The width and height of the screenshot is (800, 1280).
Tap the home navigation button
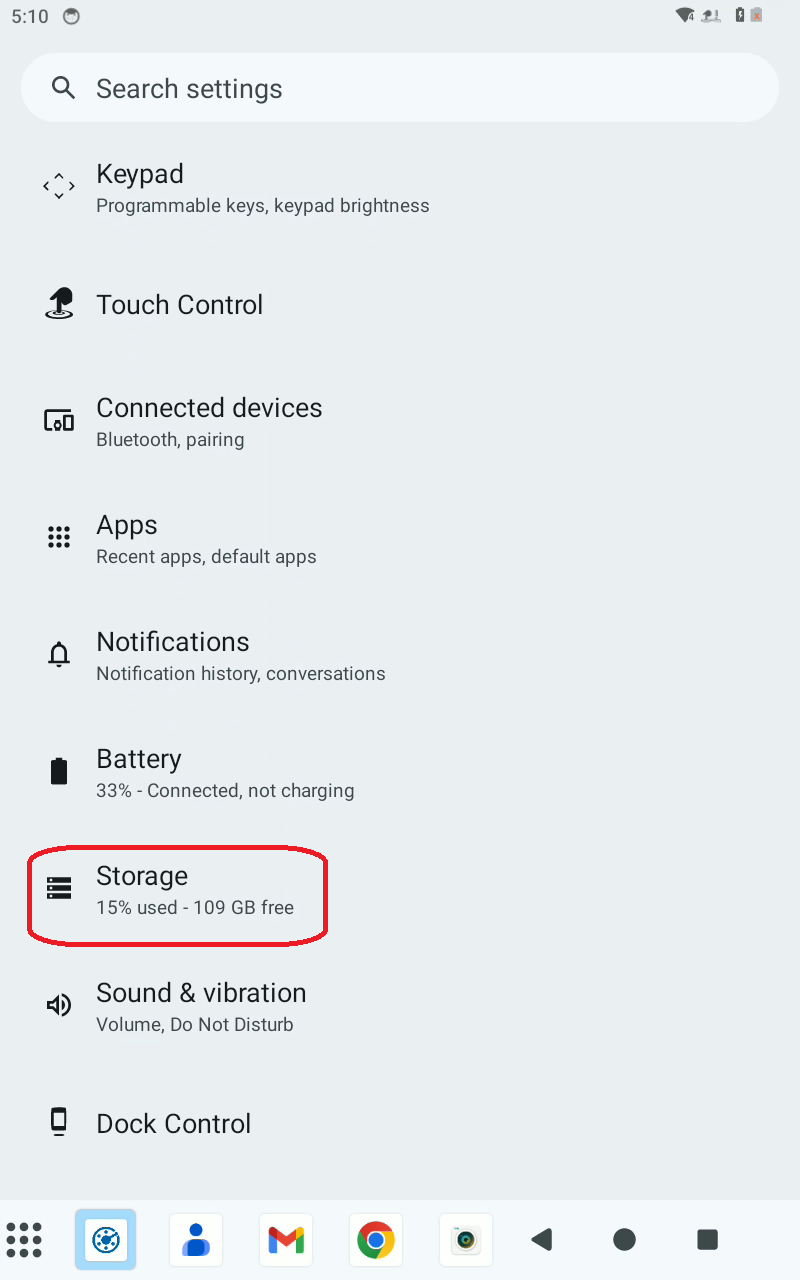click(625, 1240)
